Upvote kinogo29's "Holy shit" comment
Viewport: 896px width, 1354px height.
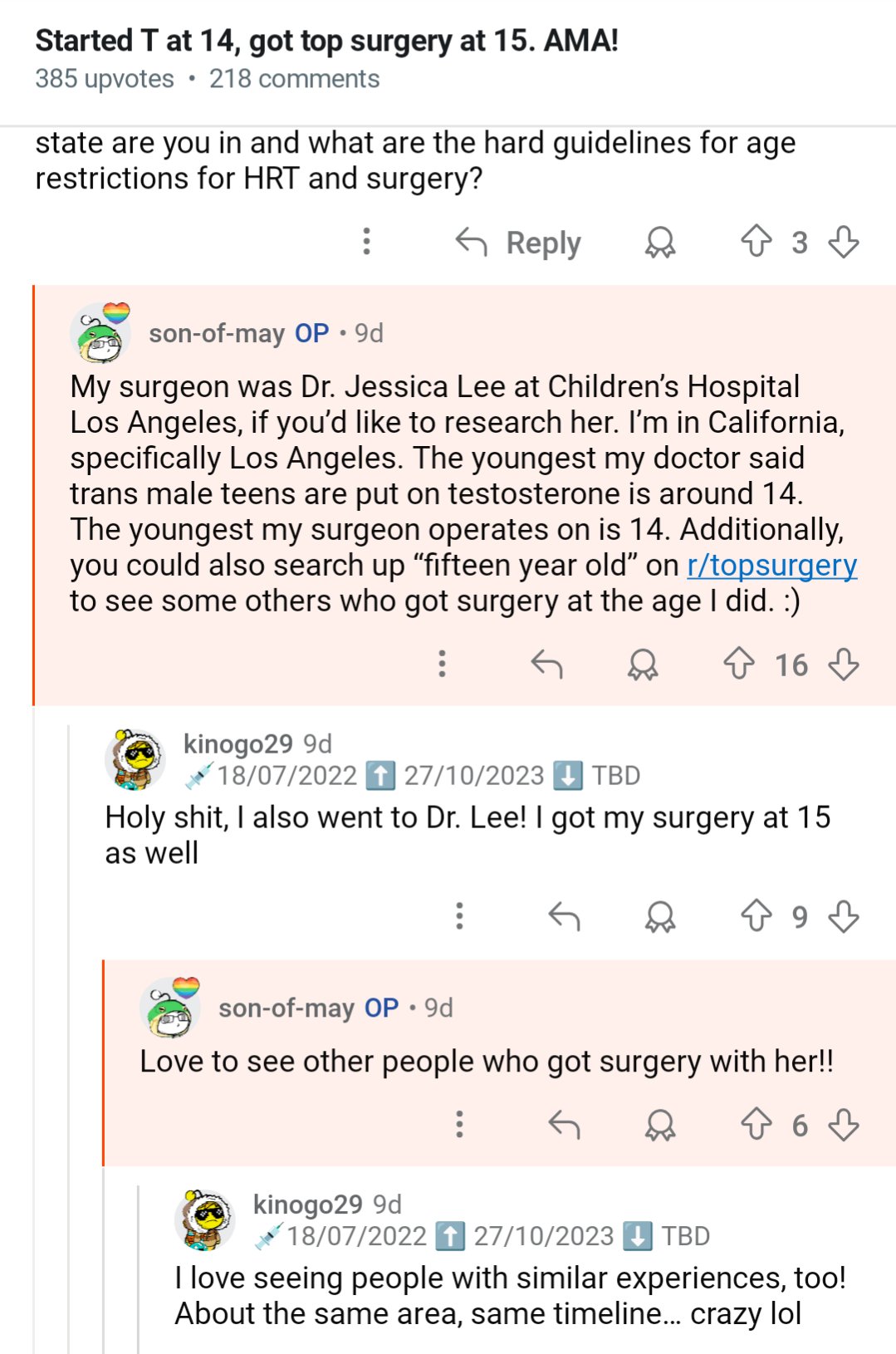(756, 916)
